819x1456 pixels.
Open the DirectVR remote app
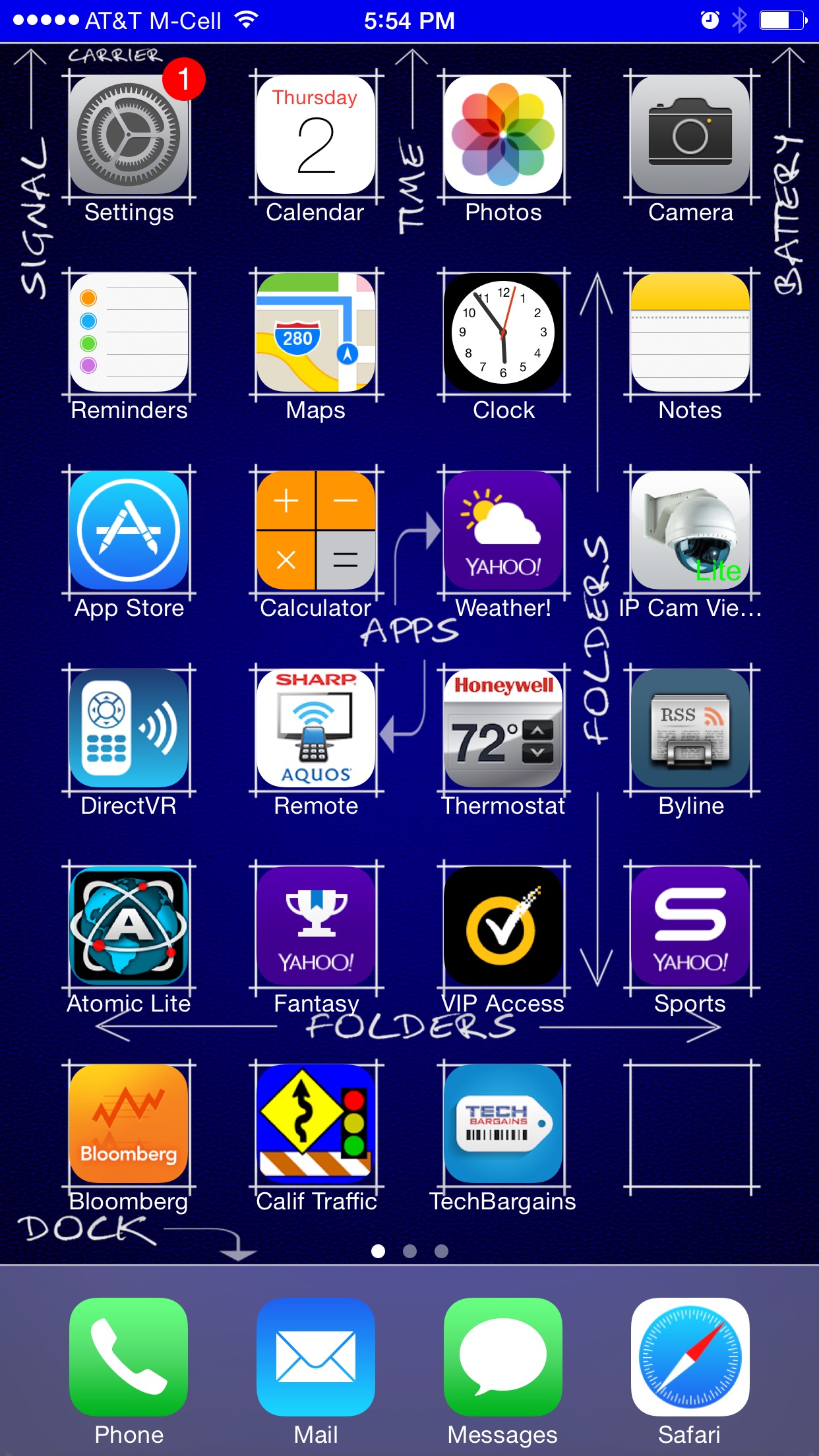click(x=129, y=728)
